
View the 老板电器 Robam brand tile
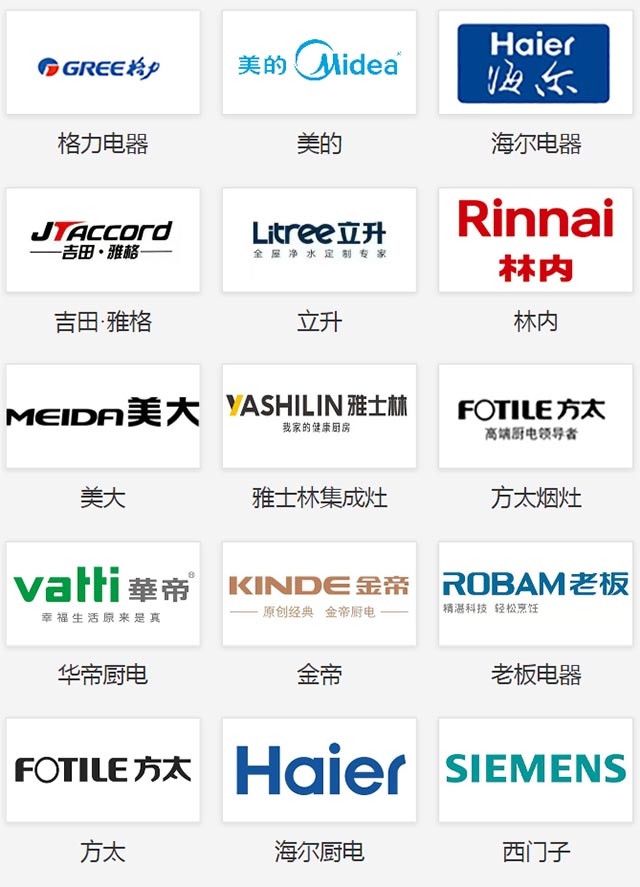(535, 593)
